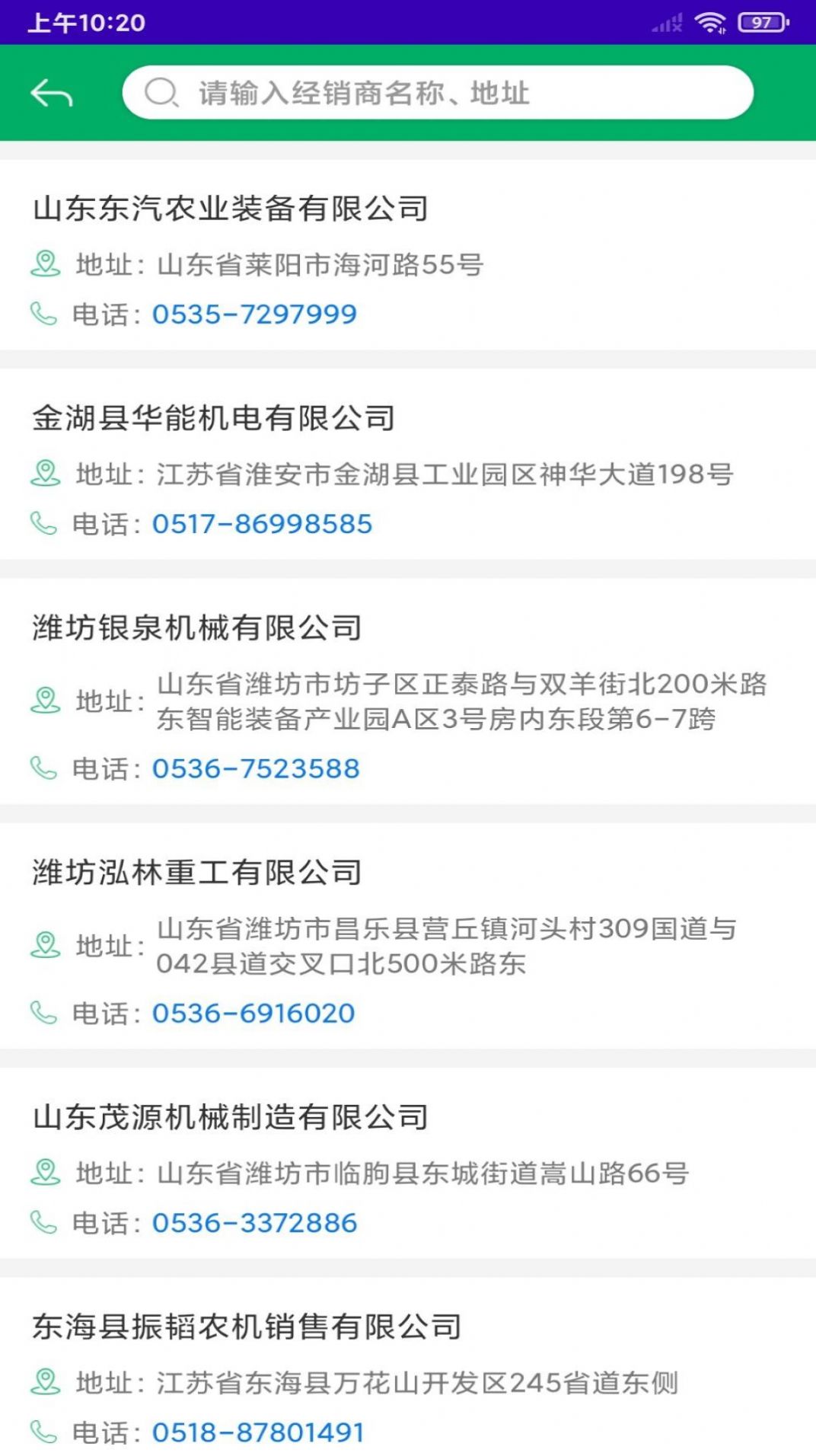Tap the back arrow to return
This screenshot has width=816, height=1456.
[x=52, y=93]
